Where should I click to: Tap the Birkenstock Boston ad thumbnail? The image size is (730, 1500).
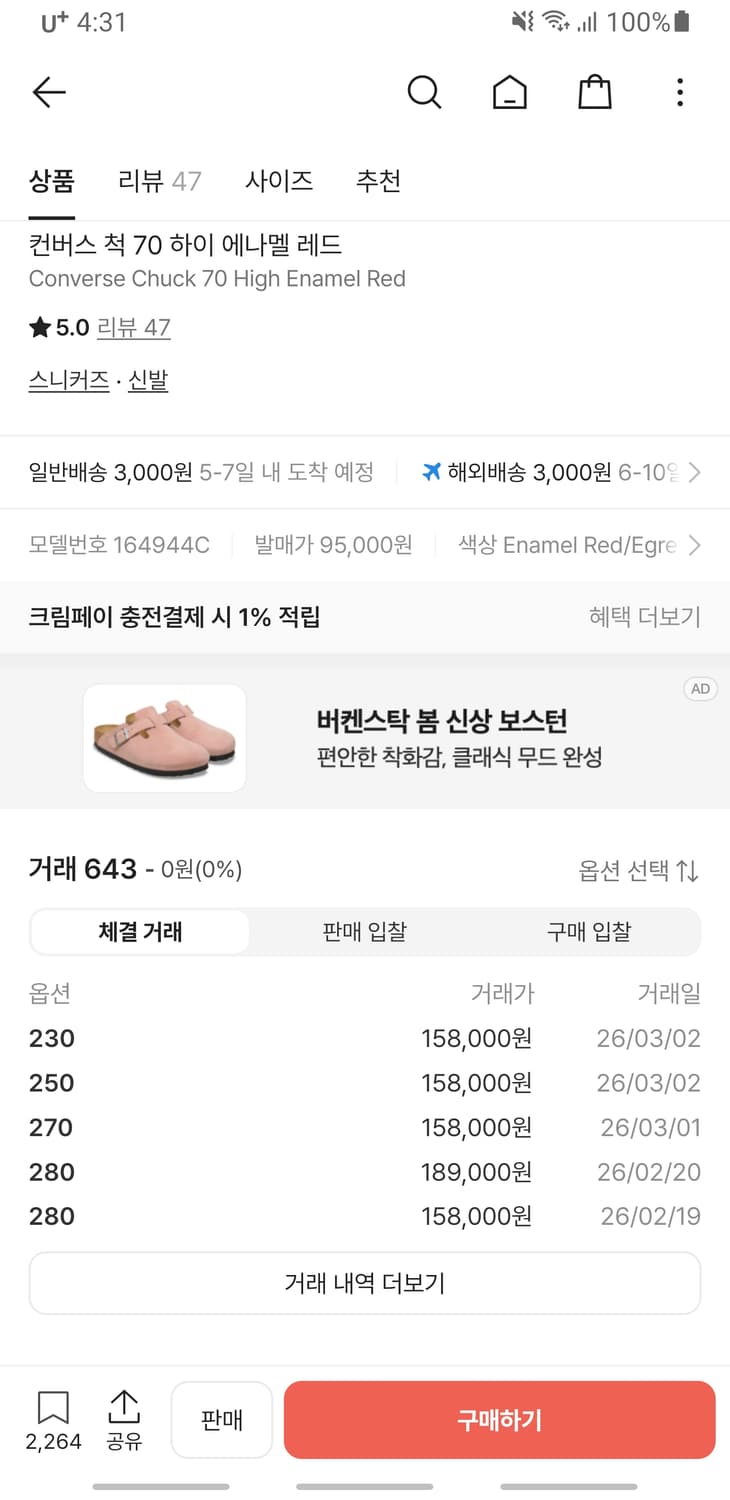164,737
